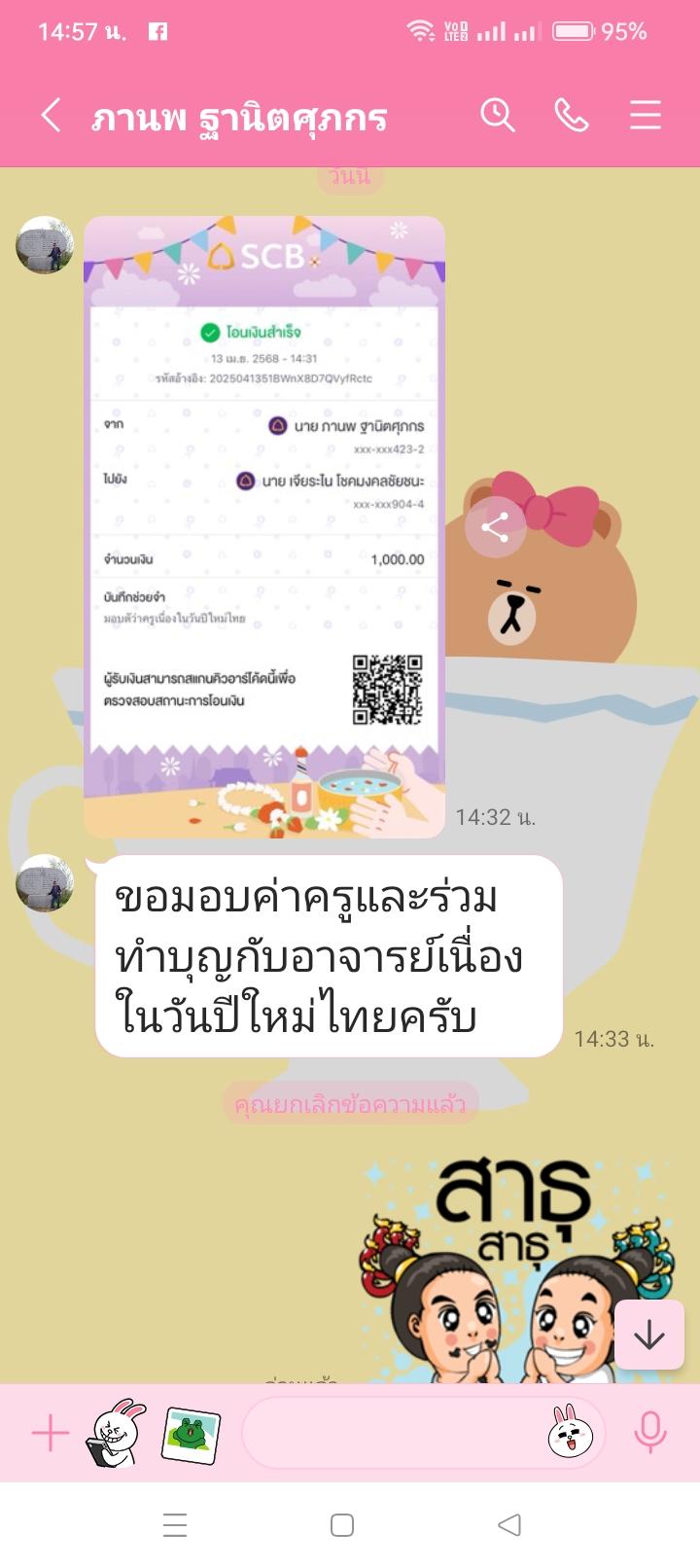Jump to latest message arrow
Image resolution: width=700 pixels, height=1568 pixels.
648,1335
